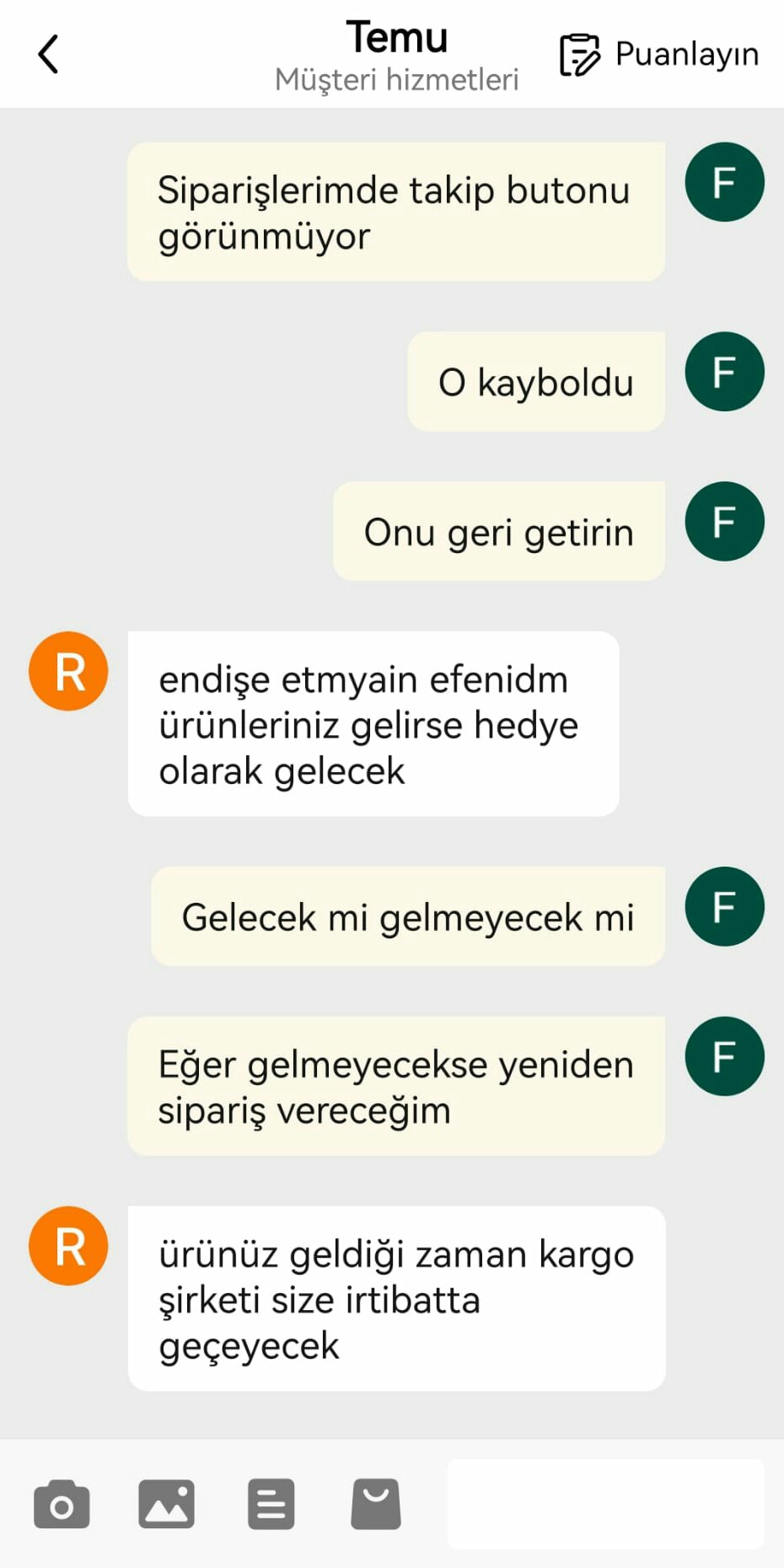Open the shopping bag icon

tap(376, 1504)
